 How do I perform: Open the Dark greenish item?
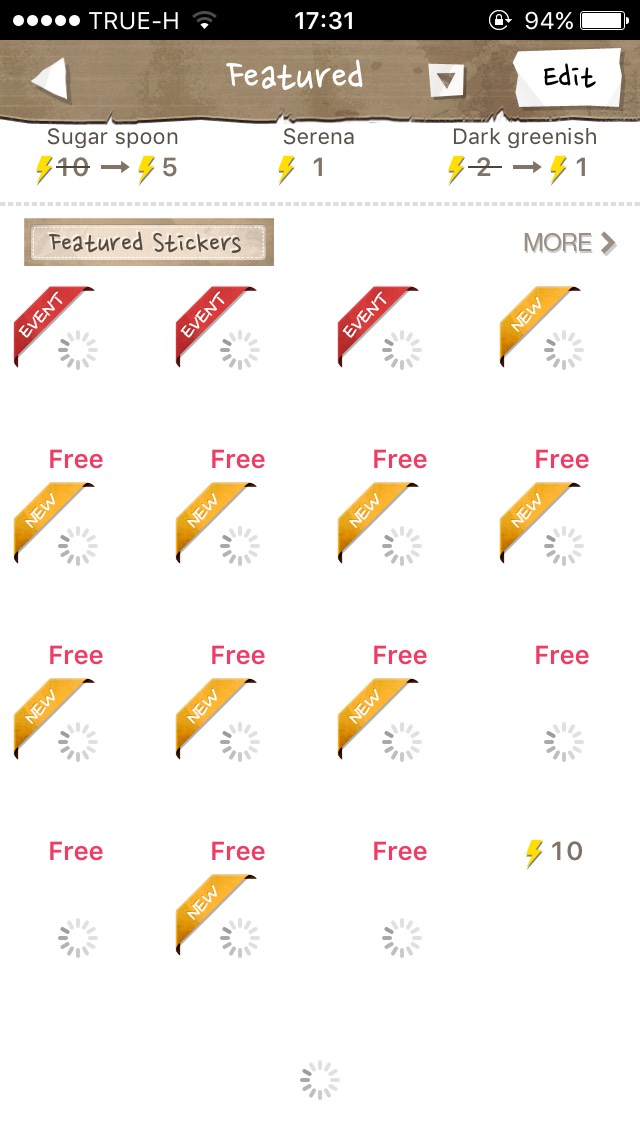point(524,152)
